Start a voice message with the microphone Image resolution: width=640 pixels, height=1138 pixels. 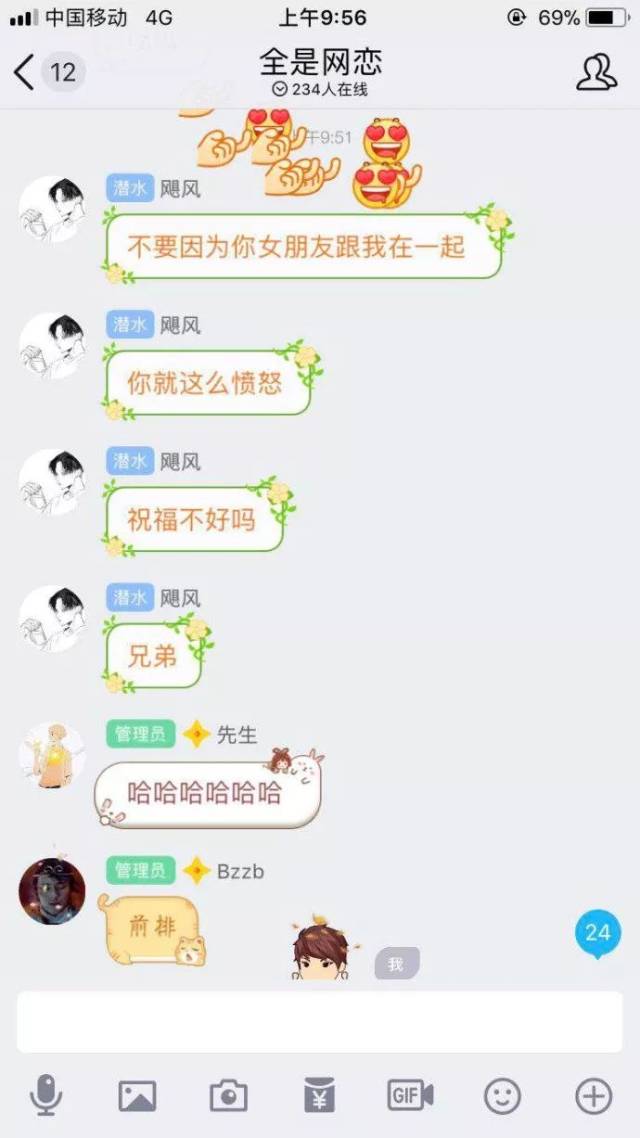[46, 1096]
